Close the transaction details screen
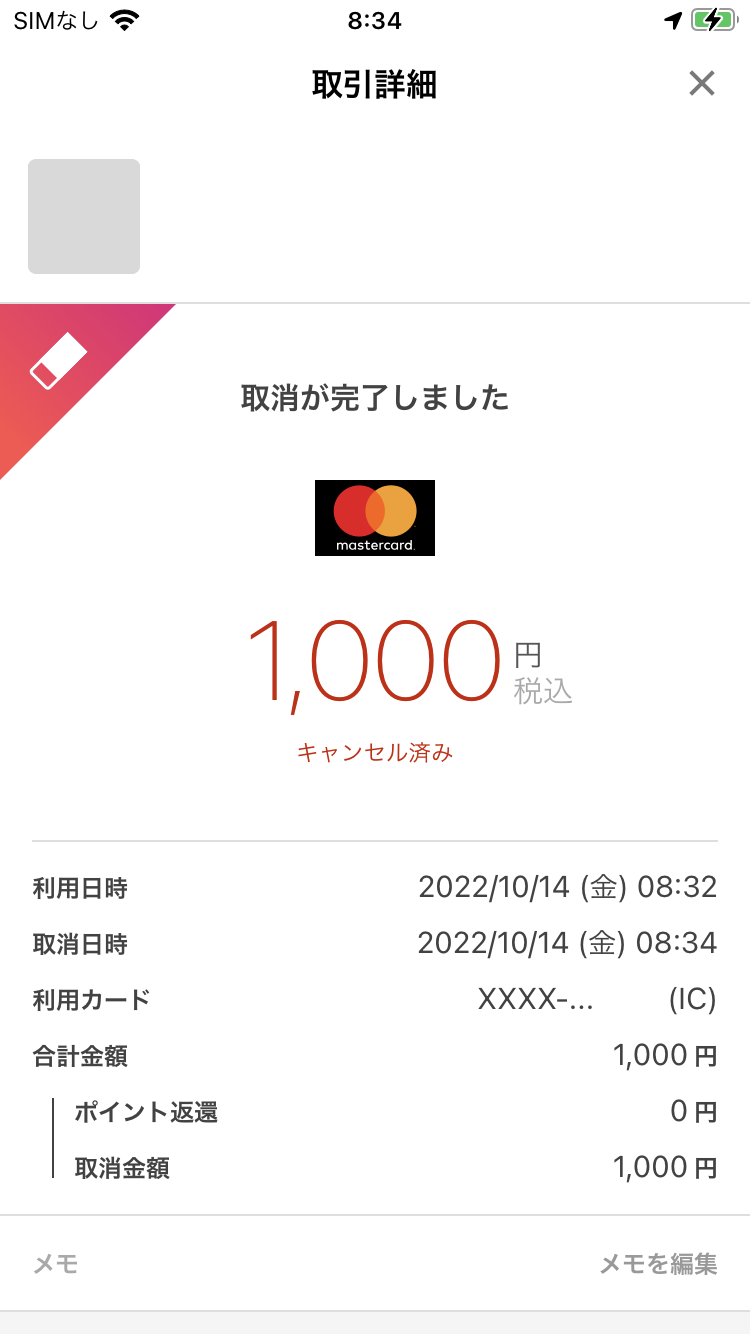This screenshot has width=750, height=1334. [x=702, y=84]
